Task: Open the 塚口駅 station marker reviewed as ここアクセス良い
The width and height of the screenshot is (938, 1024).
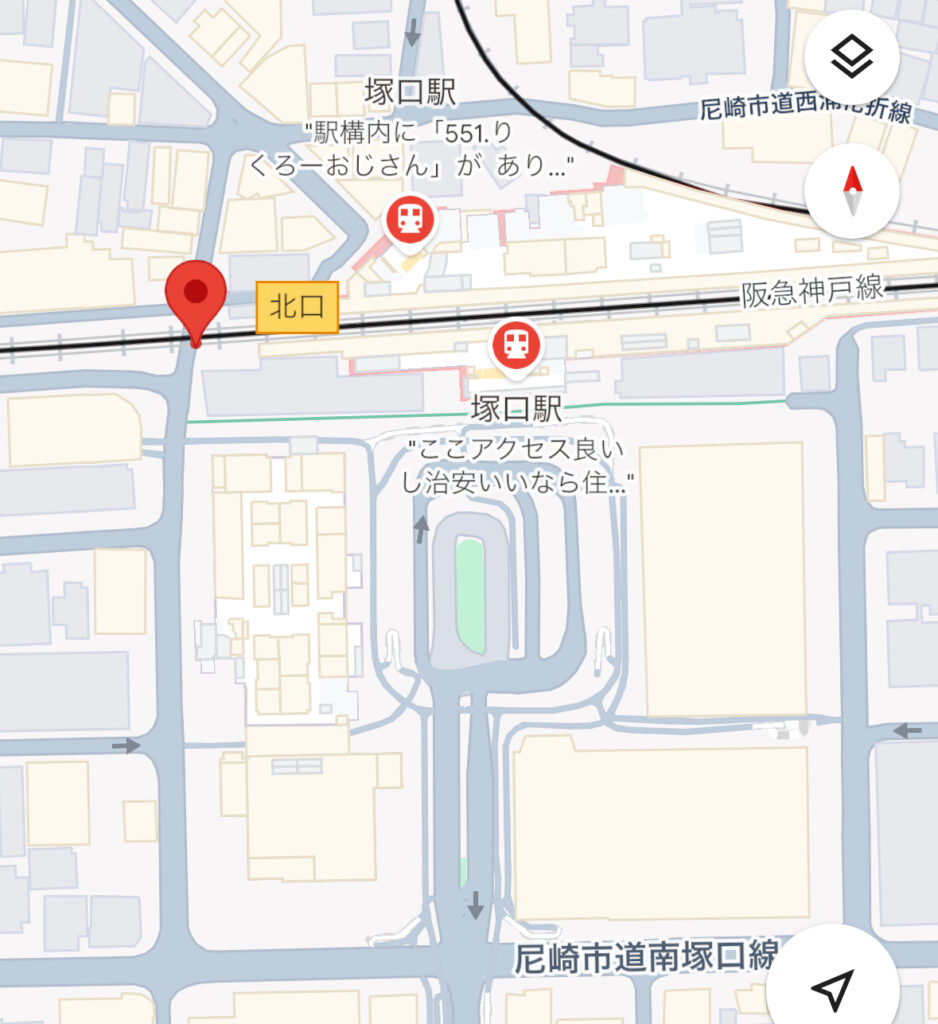Action: coord(516,347)
